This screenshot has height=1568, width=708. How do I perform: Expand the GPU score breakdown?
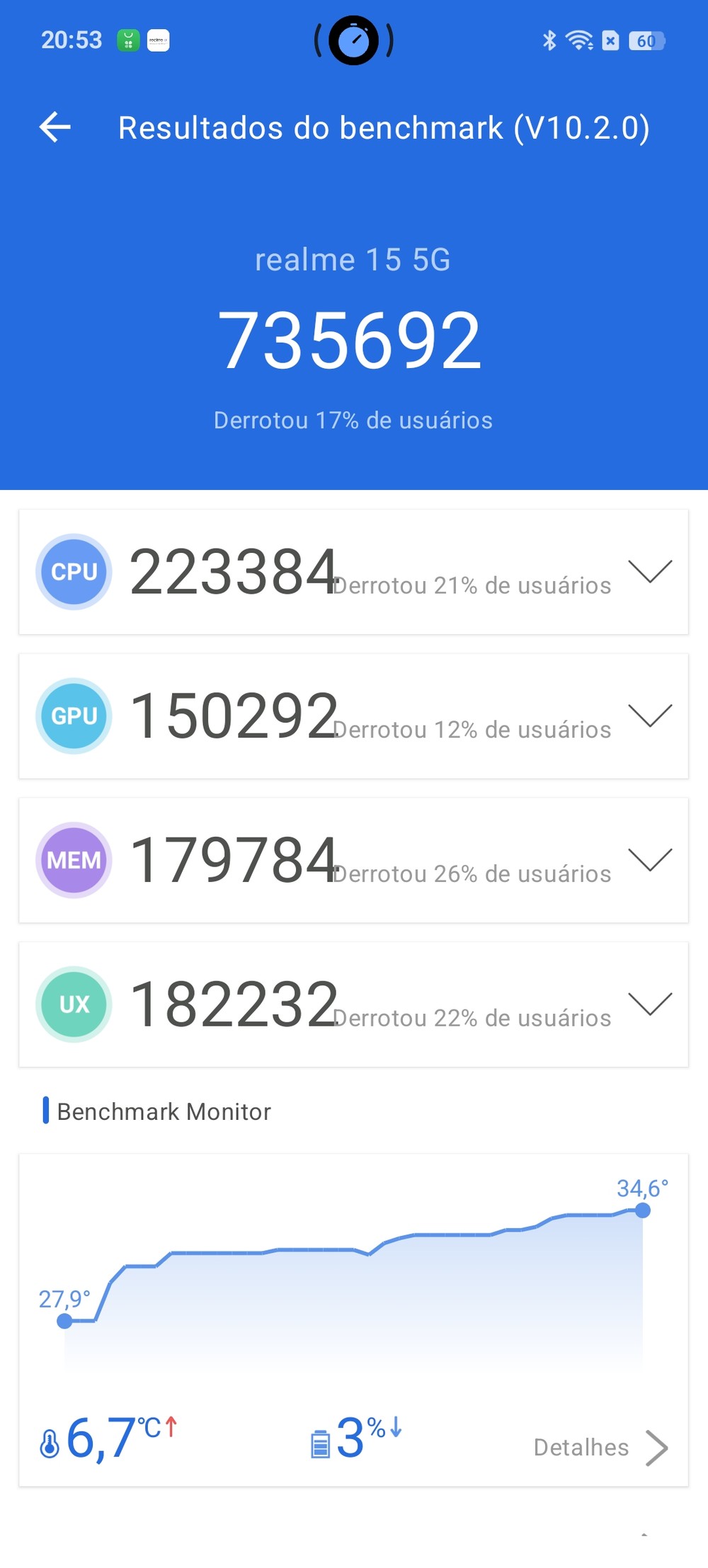click(x=649, y=716)
